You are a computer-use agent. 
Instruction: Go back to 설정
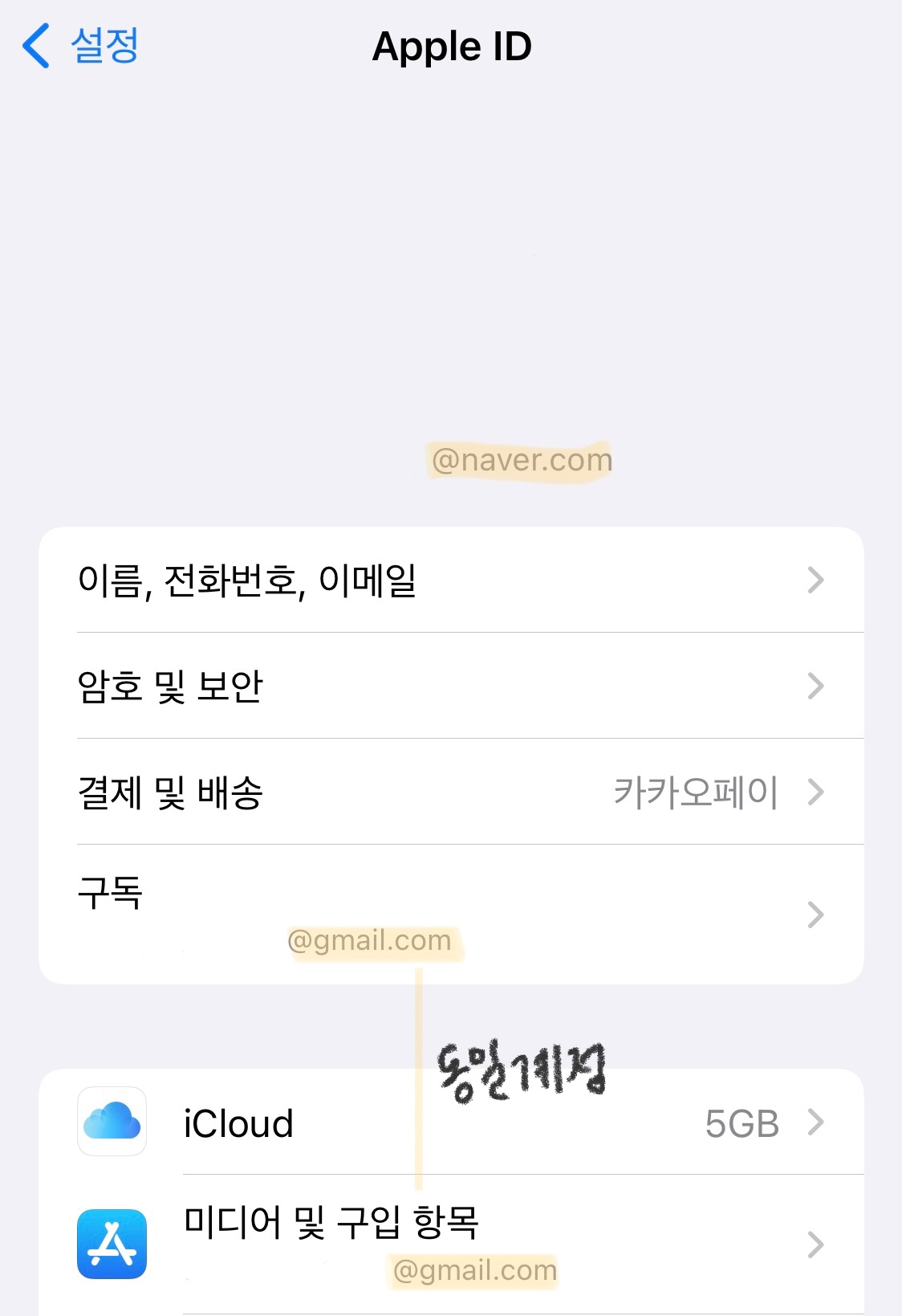[82, 46]
